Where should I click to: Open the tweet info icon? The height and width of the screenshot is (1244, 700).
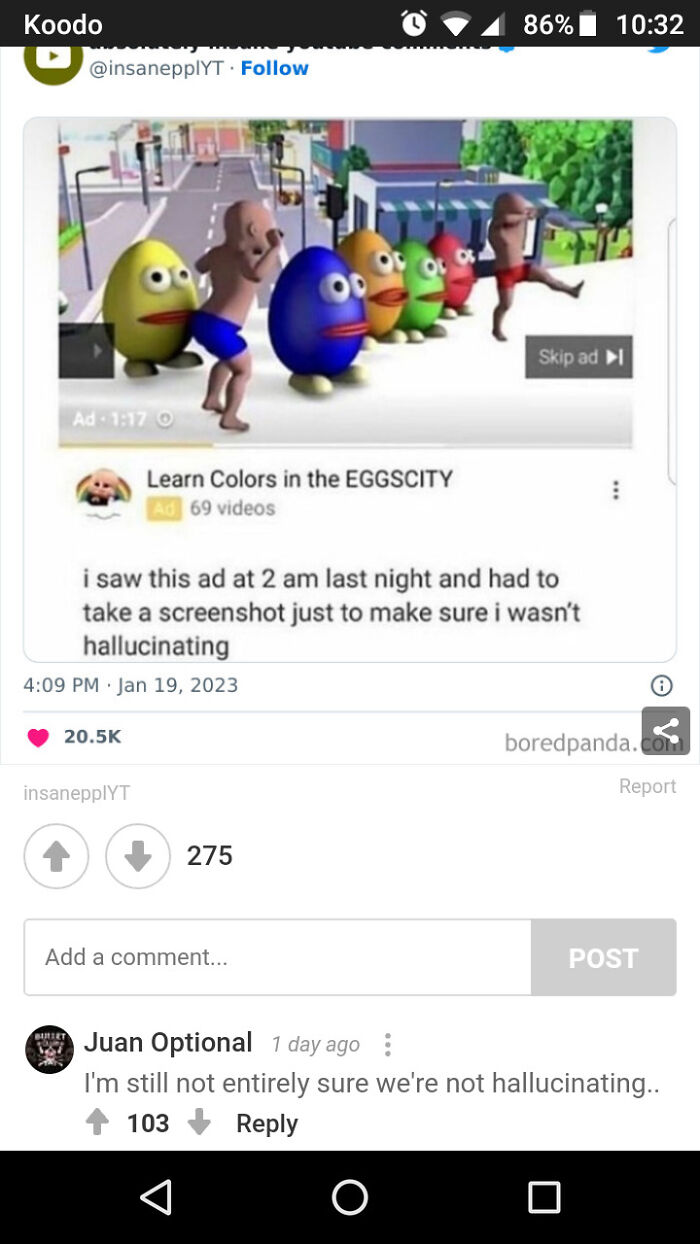(661, 685)
